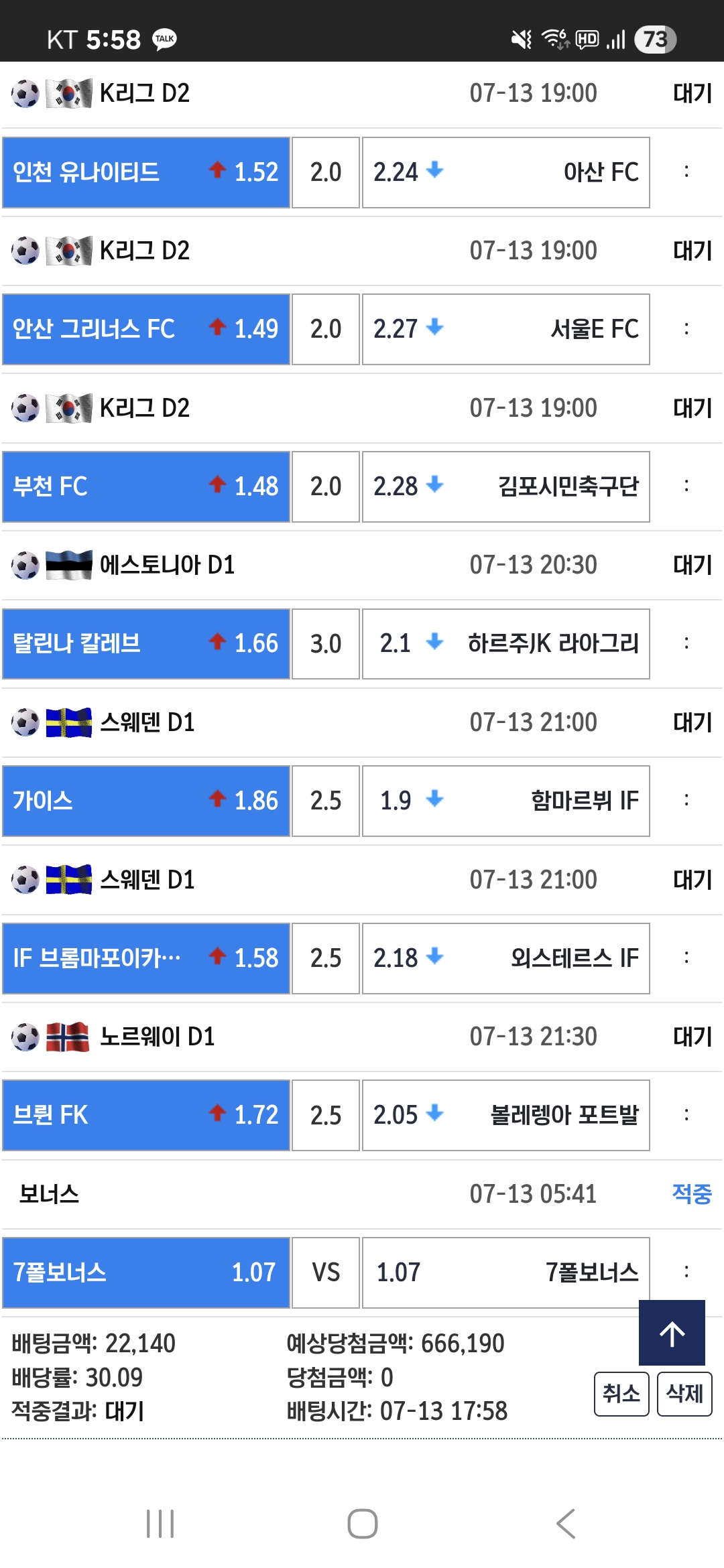The width and height of the screenshot is (724, 1568).
Task: Select the 가이스 1.86 odds cell
Action: pos(146,801)
